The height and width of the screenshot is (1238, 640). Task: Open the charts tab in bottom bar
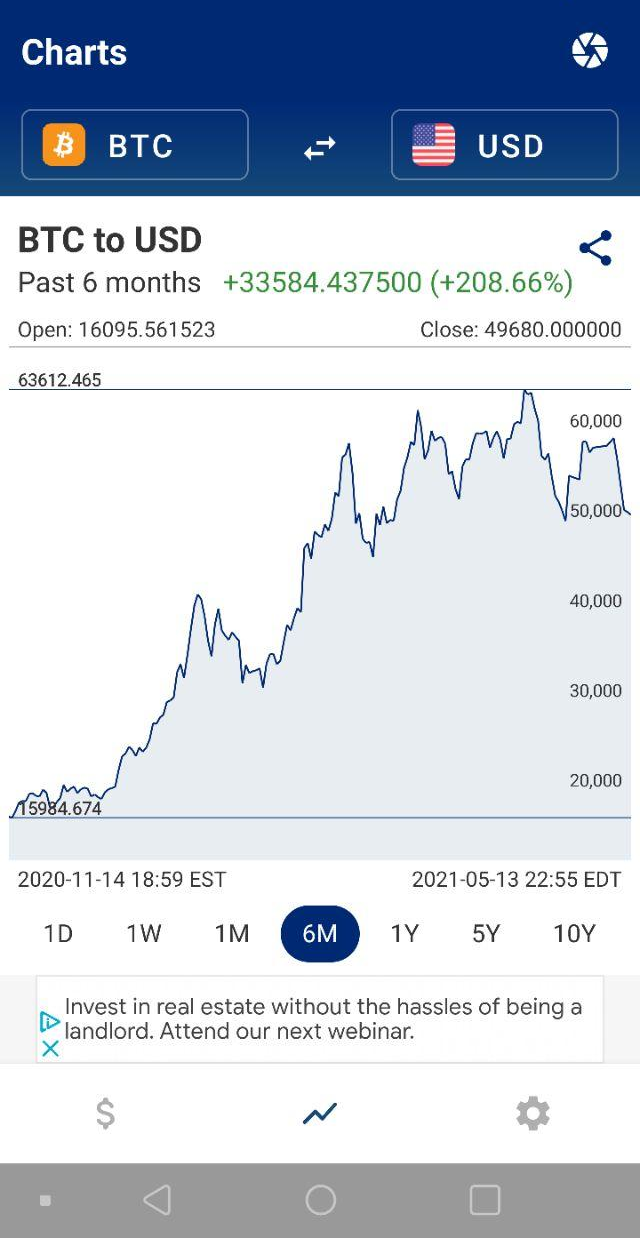[320, 1113]
